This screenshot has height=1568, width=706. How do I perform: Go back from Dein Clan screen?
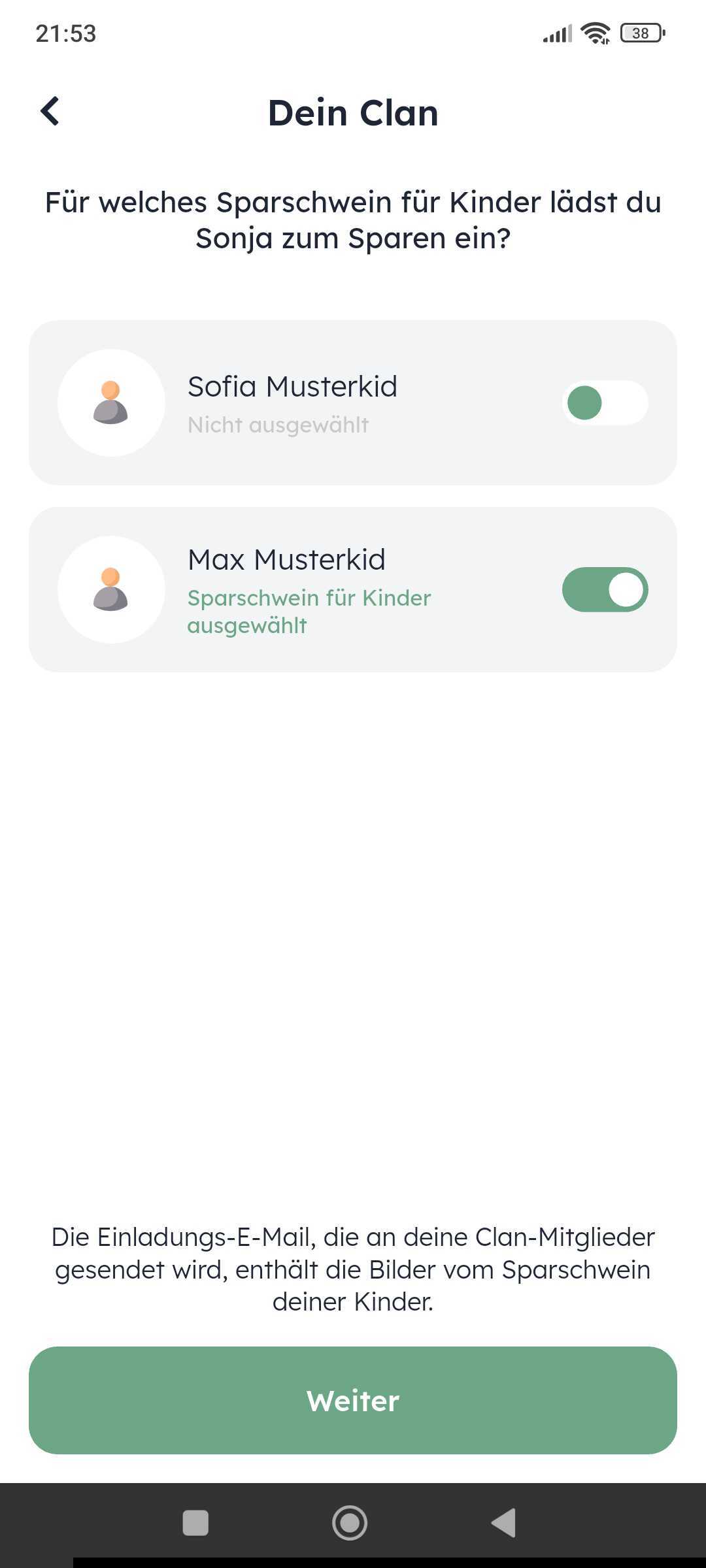pos(50,111)
